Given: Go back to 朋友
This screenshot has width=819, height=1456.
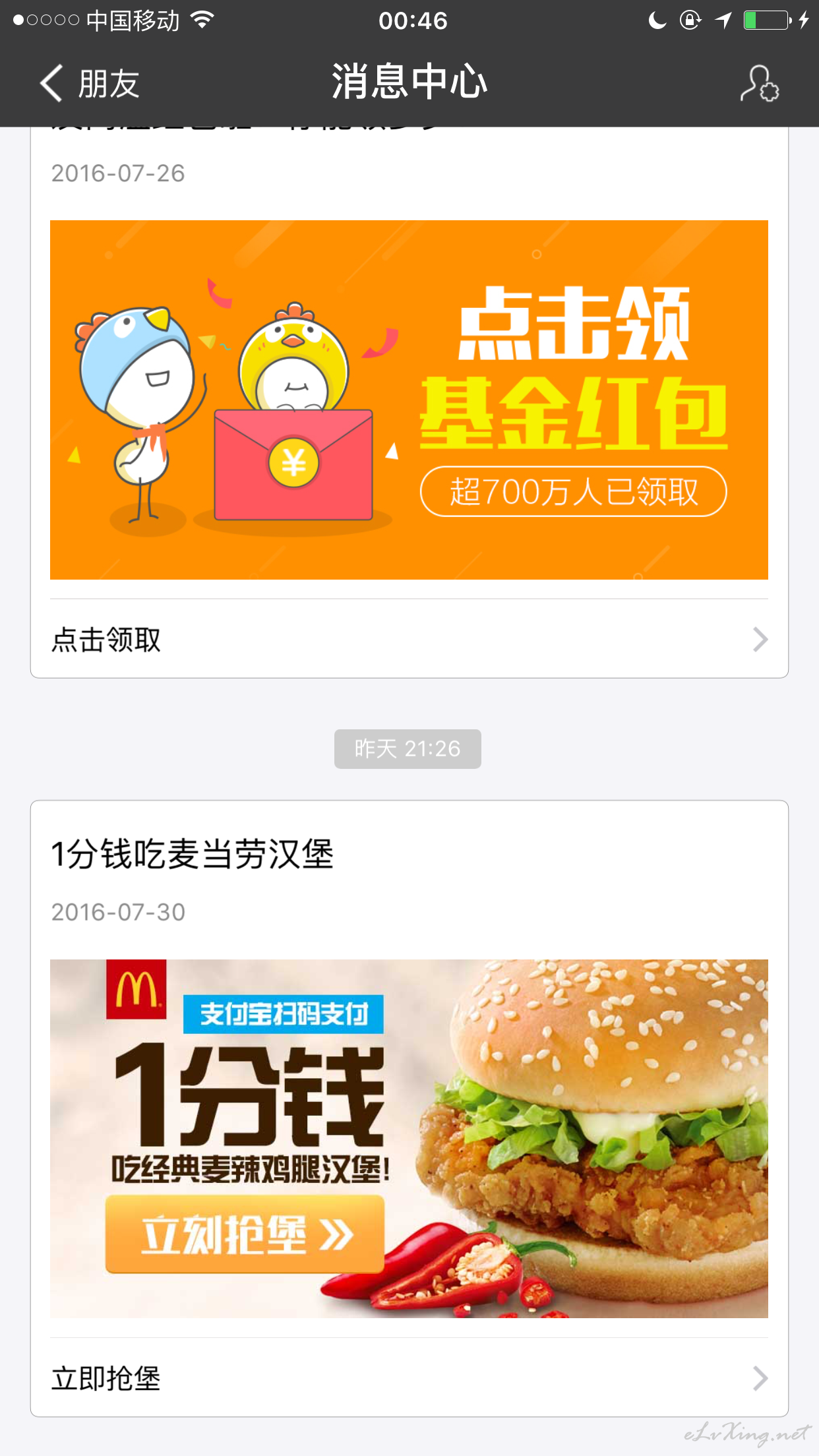Looking at the screenshot, I should [90, 84].
